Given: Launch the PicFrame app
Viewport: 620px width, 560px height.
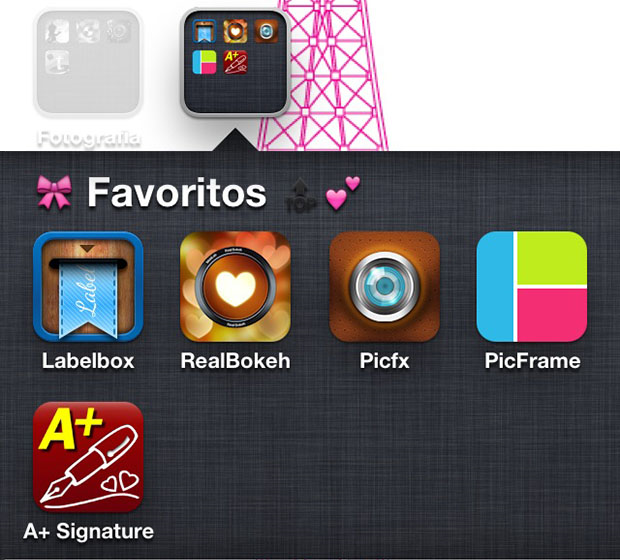Looking at the screenshot, I should [x=531, y=288].
